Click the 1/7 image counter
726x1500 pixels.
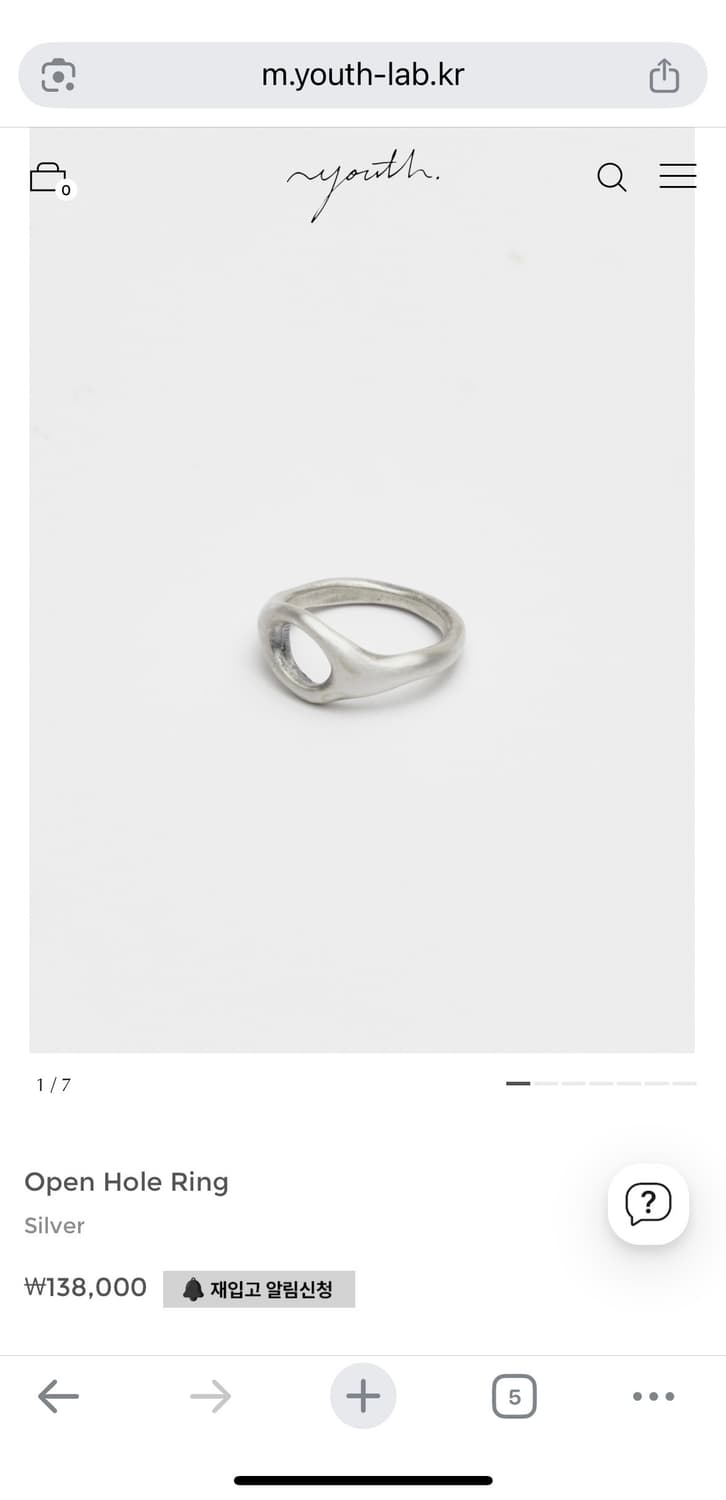point(52,1083)
